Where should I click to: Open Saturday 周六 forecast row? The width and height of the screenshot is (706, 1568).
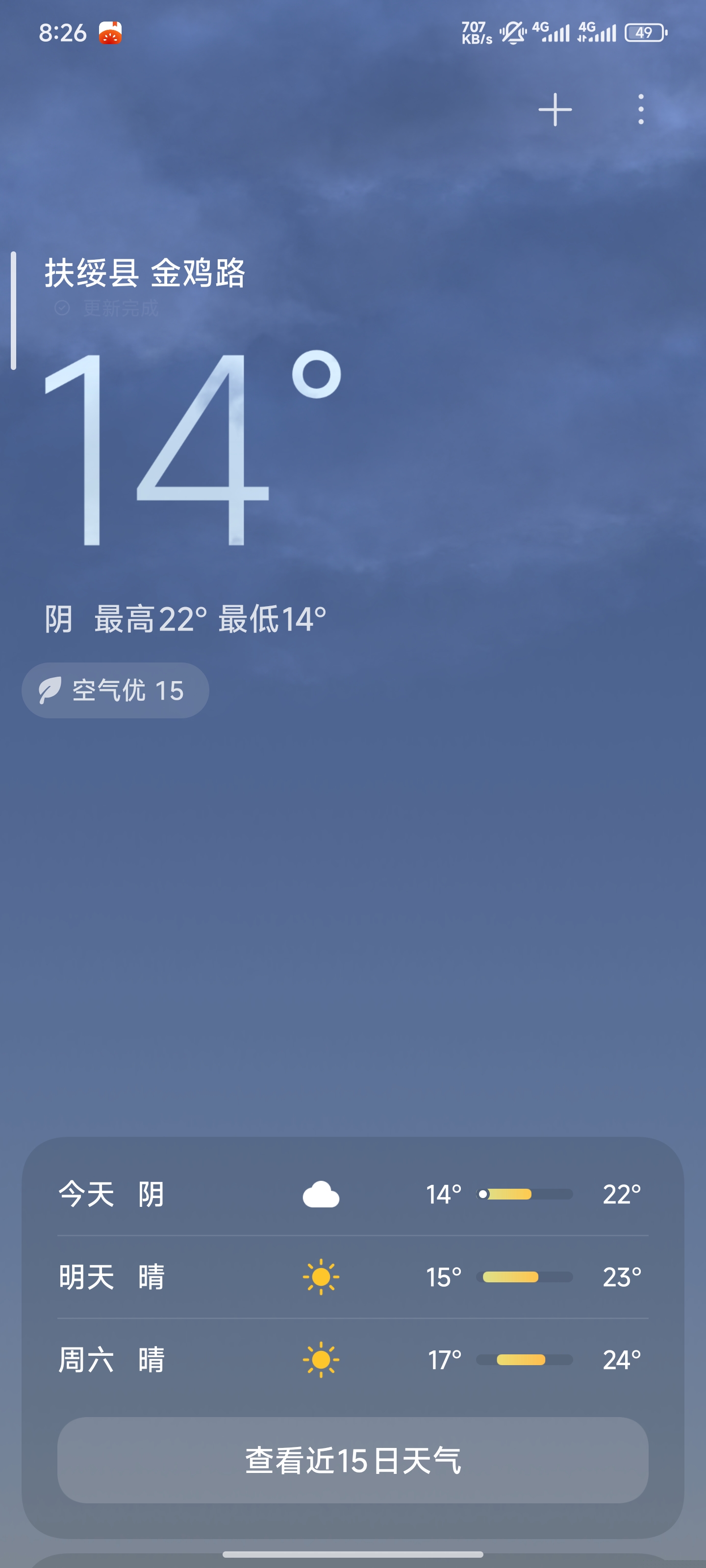[352, 1359]
